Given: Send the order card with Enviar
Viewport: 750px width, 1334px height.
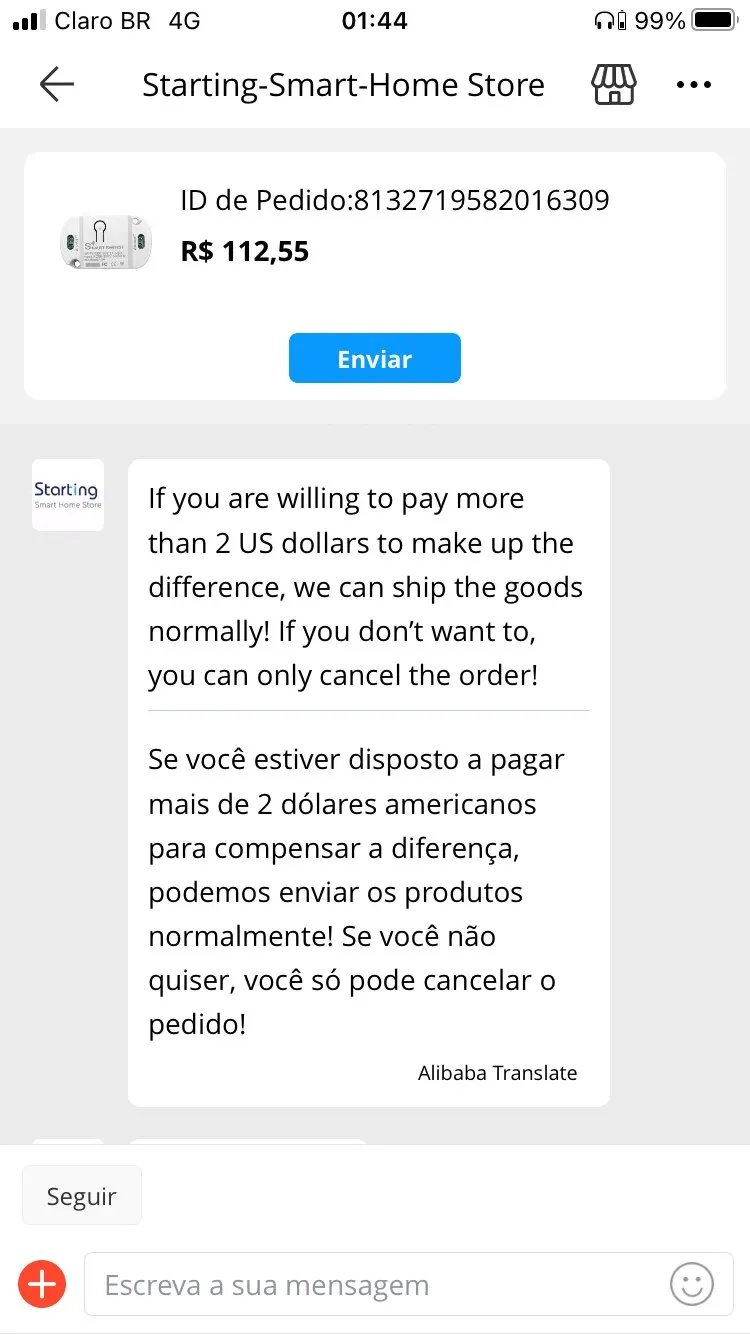Looking at the screenshot, I should tap(374, 358).
